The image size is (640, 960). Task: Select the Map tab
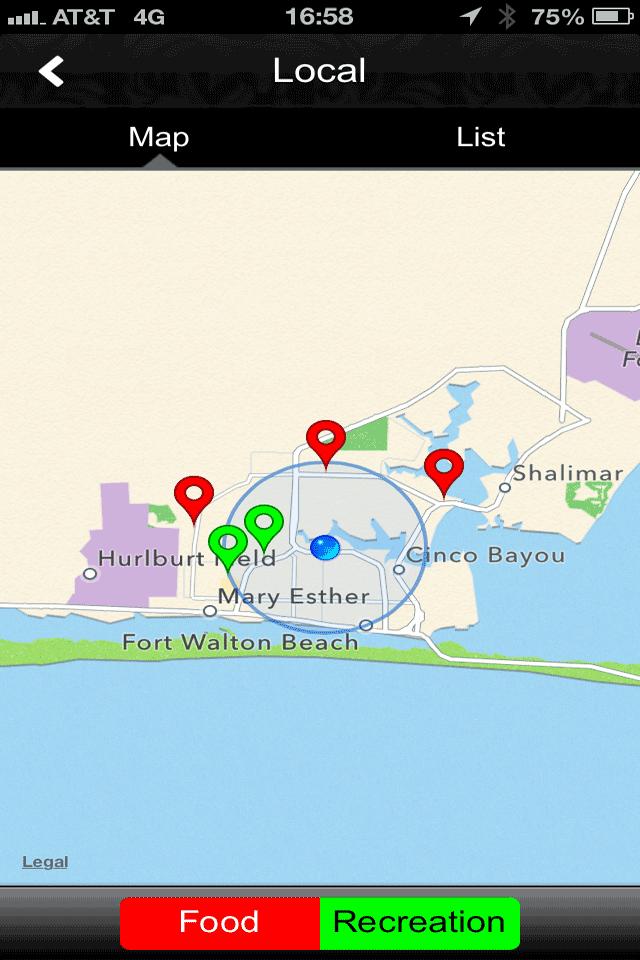pyautogui.click(x=158, y=137)
